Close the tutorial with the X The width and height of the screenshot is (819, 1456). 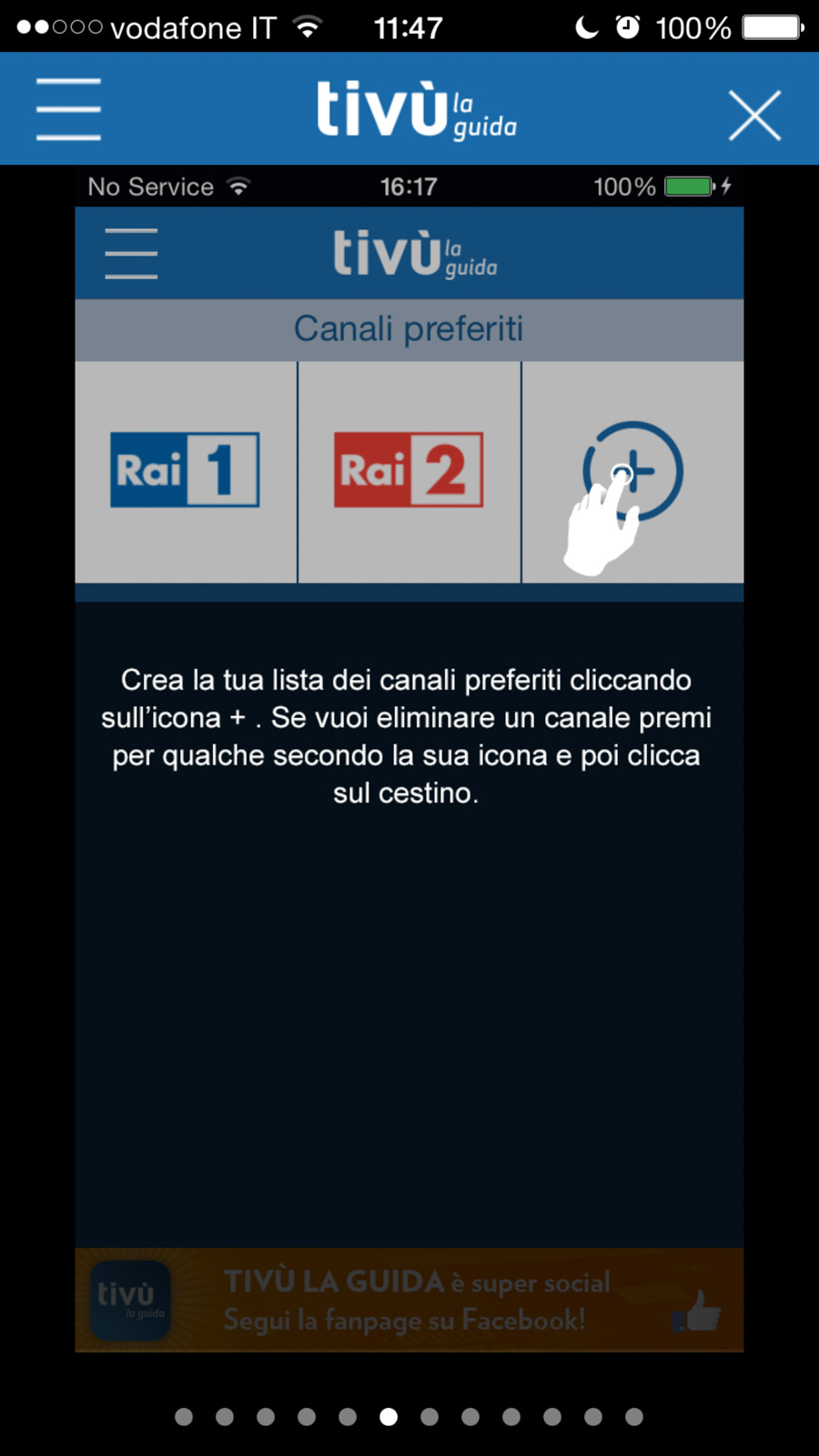(754, 116)
